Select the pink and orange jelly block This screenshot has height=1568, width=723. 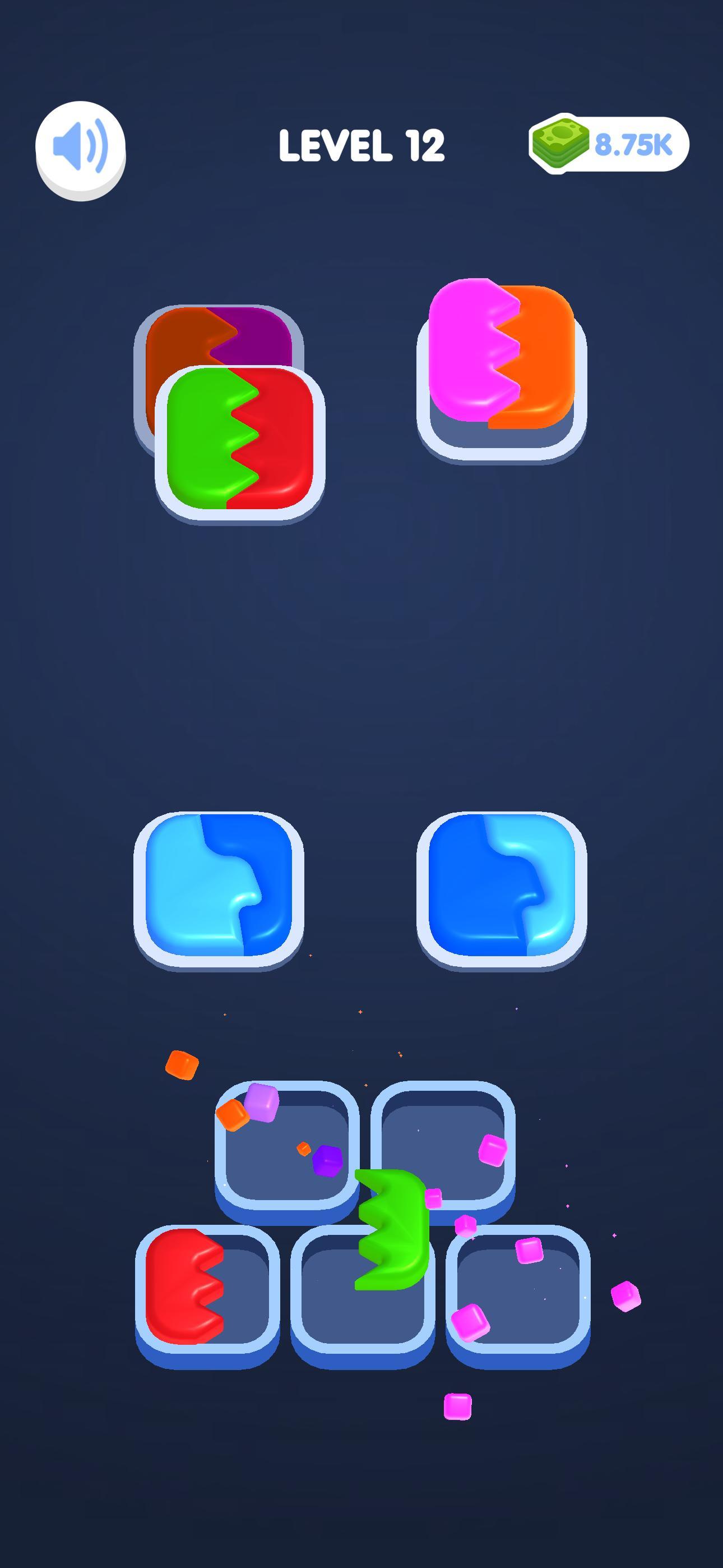tap(501, 356)
